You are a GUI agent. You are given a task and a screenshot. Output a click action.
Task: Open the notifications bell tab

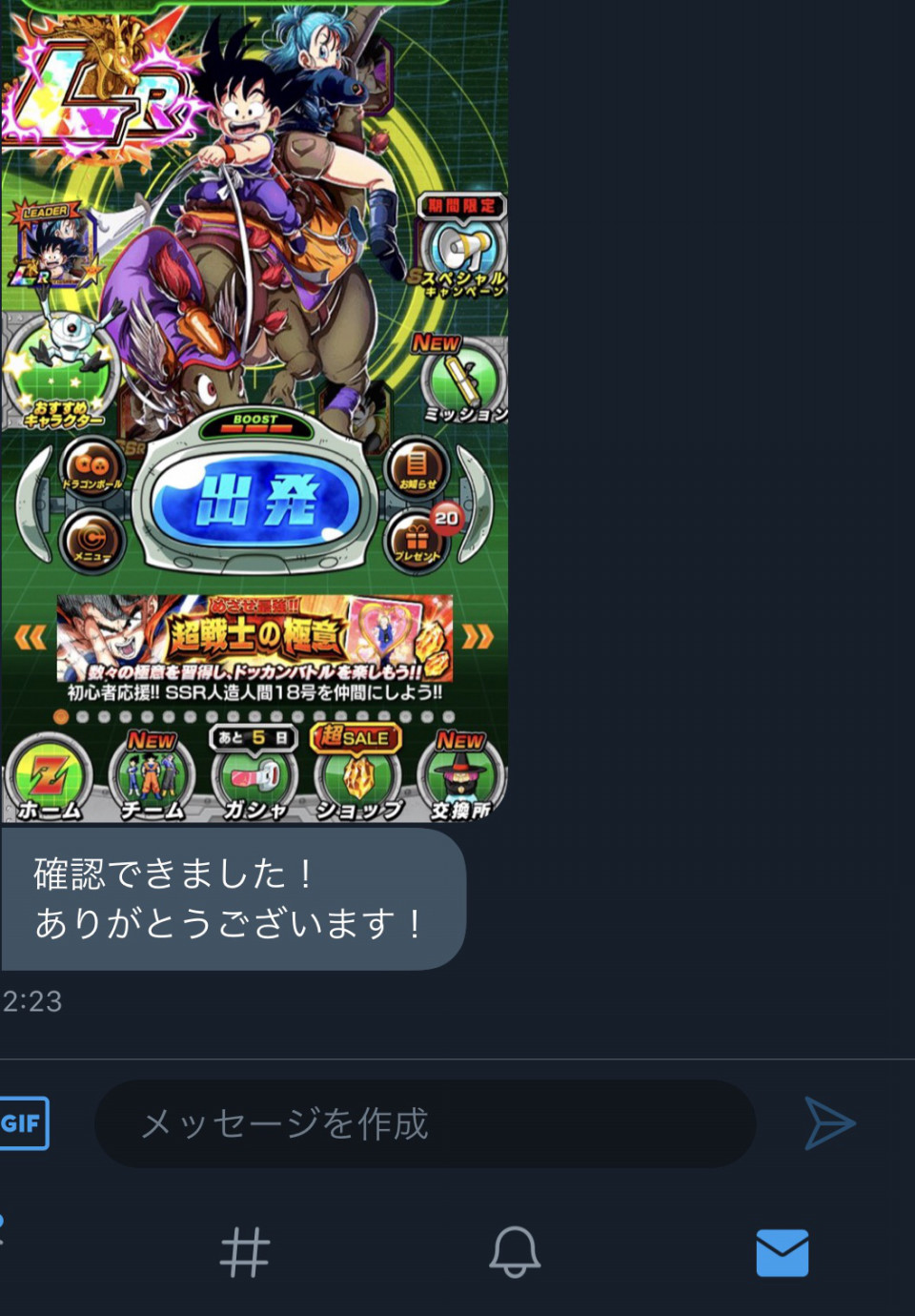(x=515, y=1252)
